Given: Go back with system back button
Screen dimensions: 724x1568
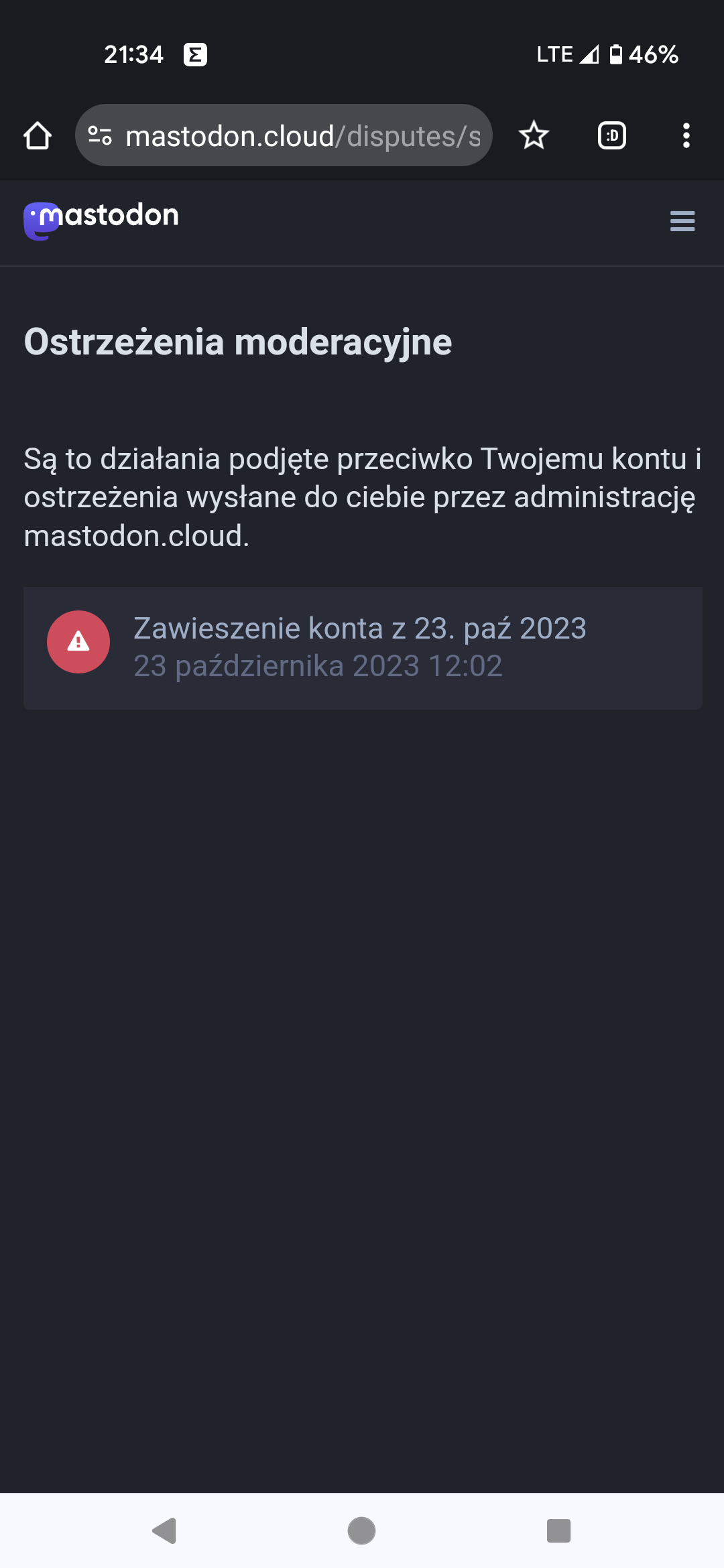Looking at the screenshot, I should tap(164, 1530).
